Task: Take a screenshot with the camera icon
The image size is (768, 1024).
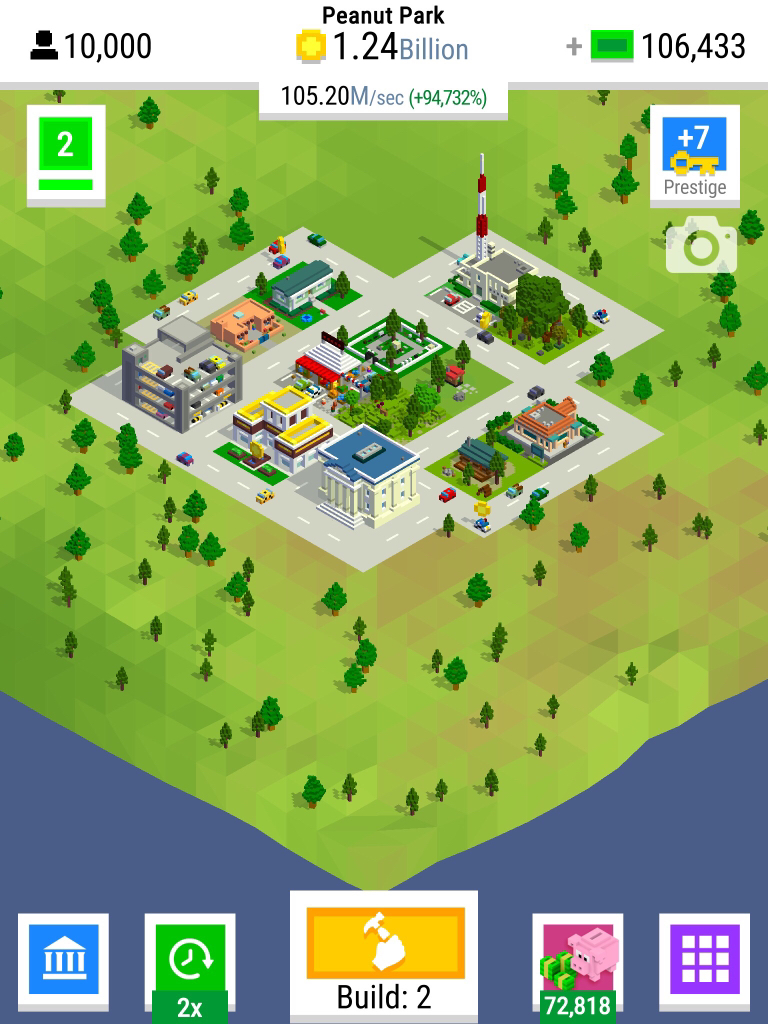Action: coord(701,246)
